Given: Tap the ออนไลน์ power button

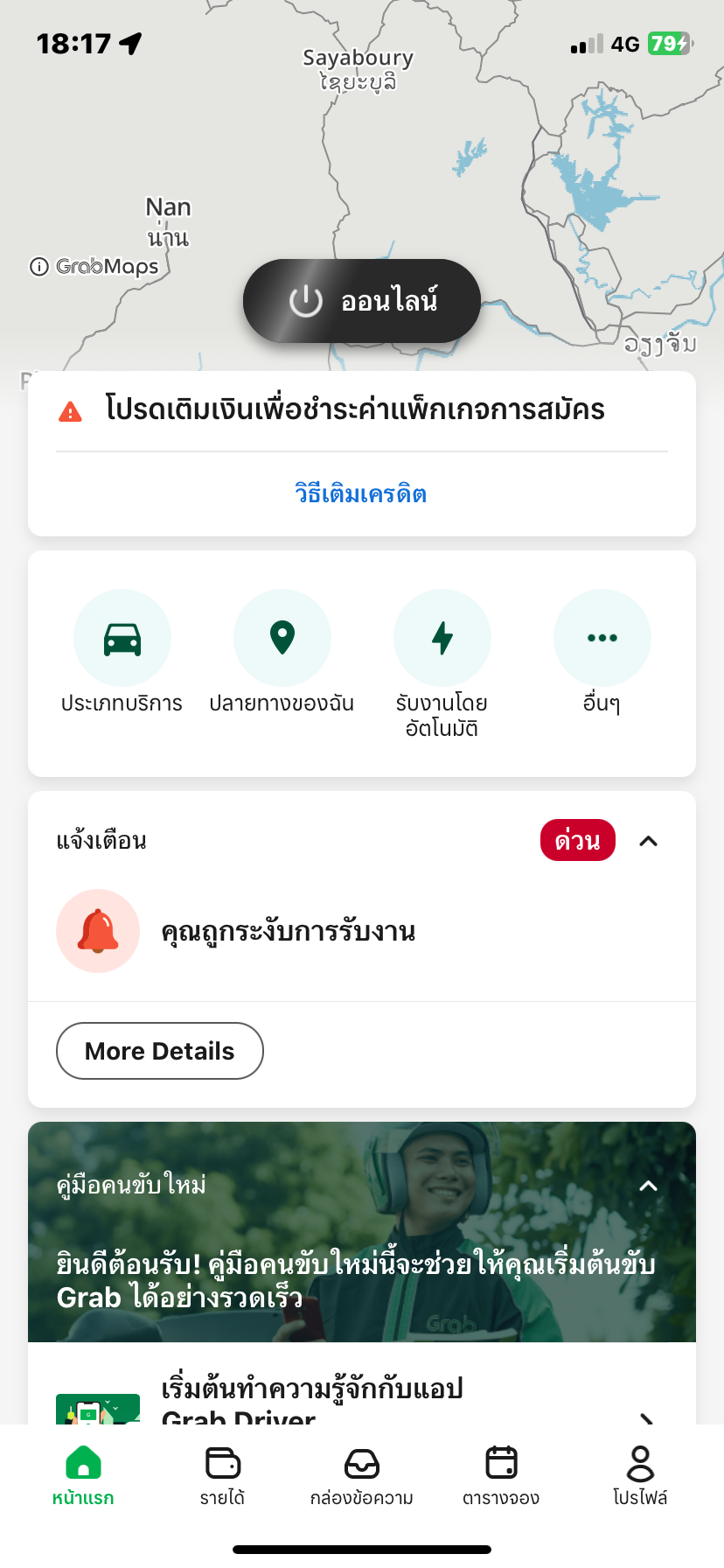Looking at the screenshot, I should click(361, 301).
